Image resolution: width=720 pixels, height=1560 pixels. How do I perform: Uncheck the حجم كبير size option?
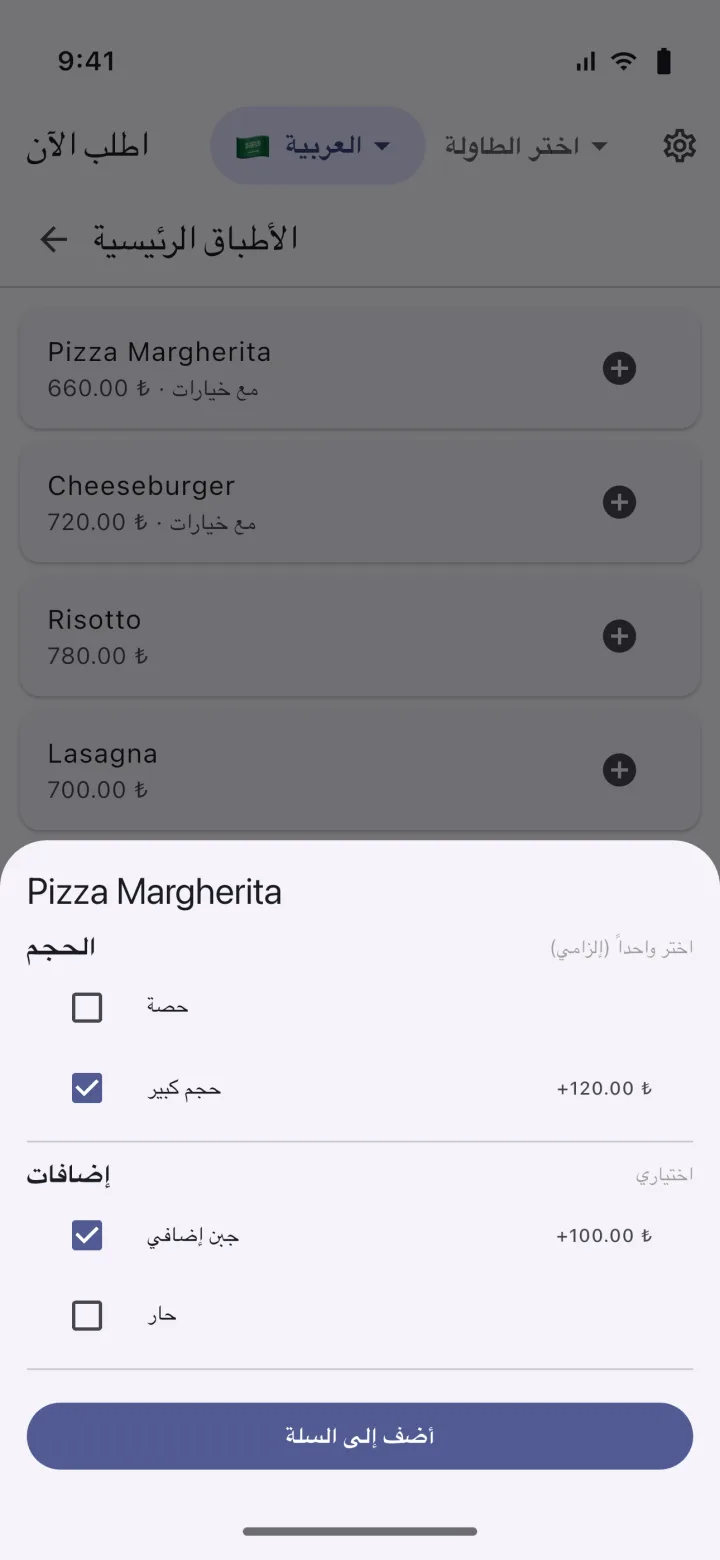[x=87, y=1088]
